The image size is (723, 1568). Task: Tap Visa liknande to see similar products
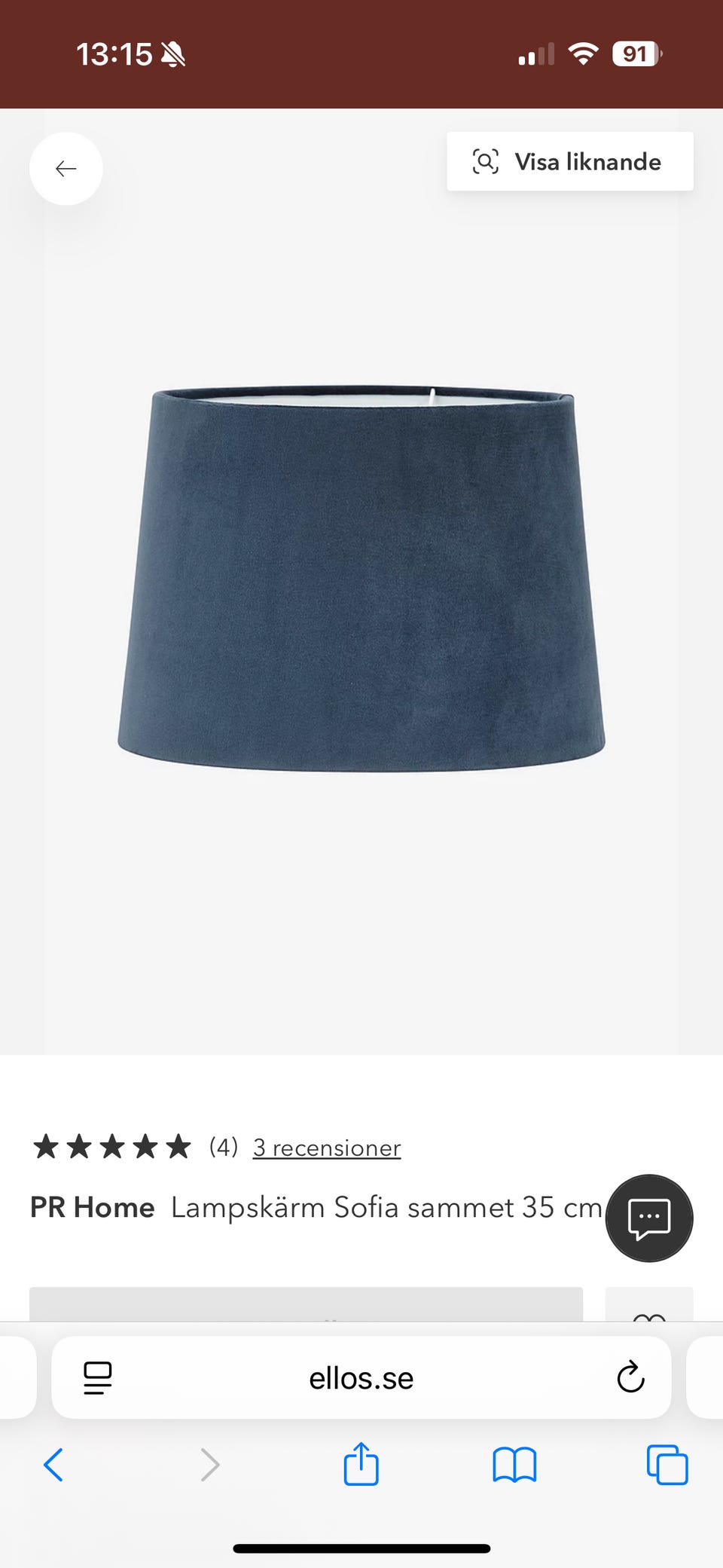(x=569, y=162)
